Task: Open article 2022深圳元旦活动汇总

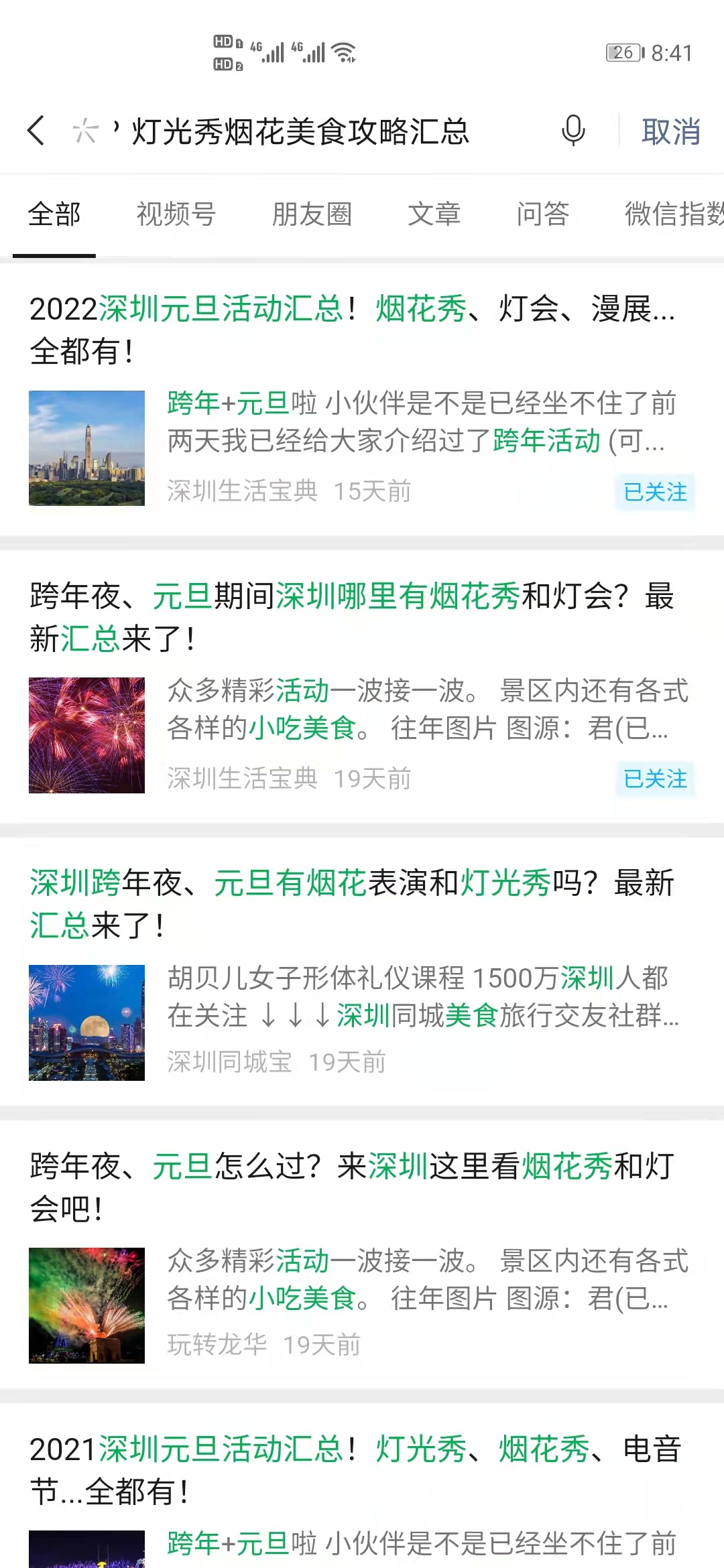Action: (352, 330)
